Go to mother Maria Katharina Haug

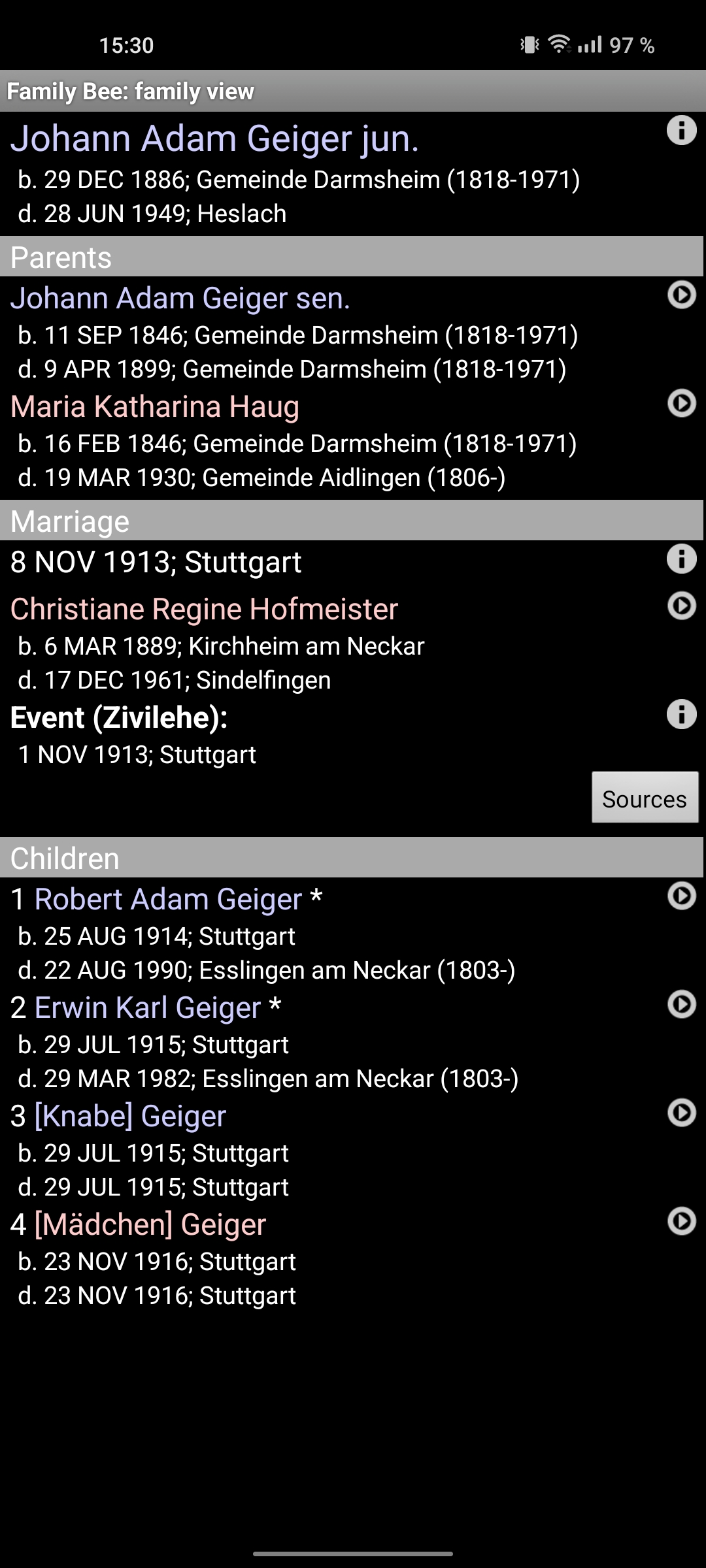(681, 403)
